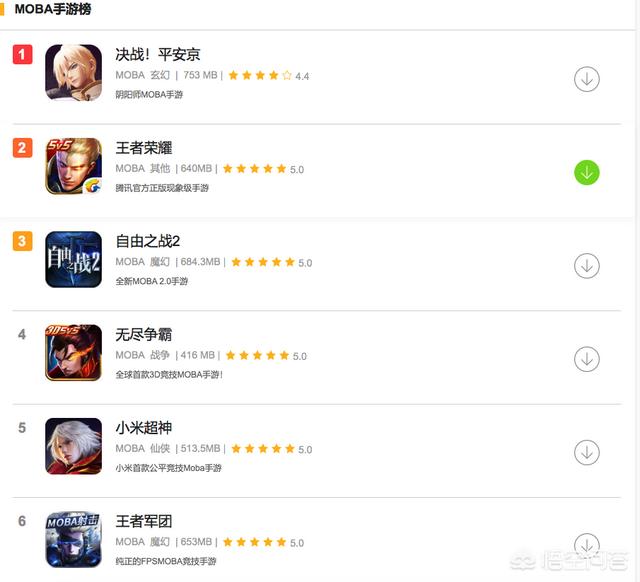Open the 决战！平安京 game page
This screenshot has height=582, width=640.
[x=158, y=54]
